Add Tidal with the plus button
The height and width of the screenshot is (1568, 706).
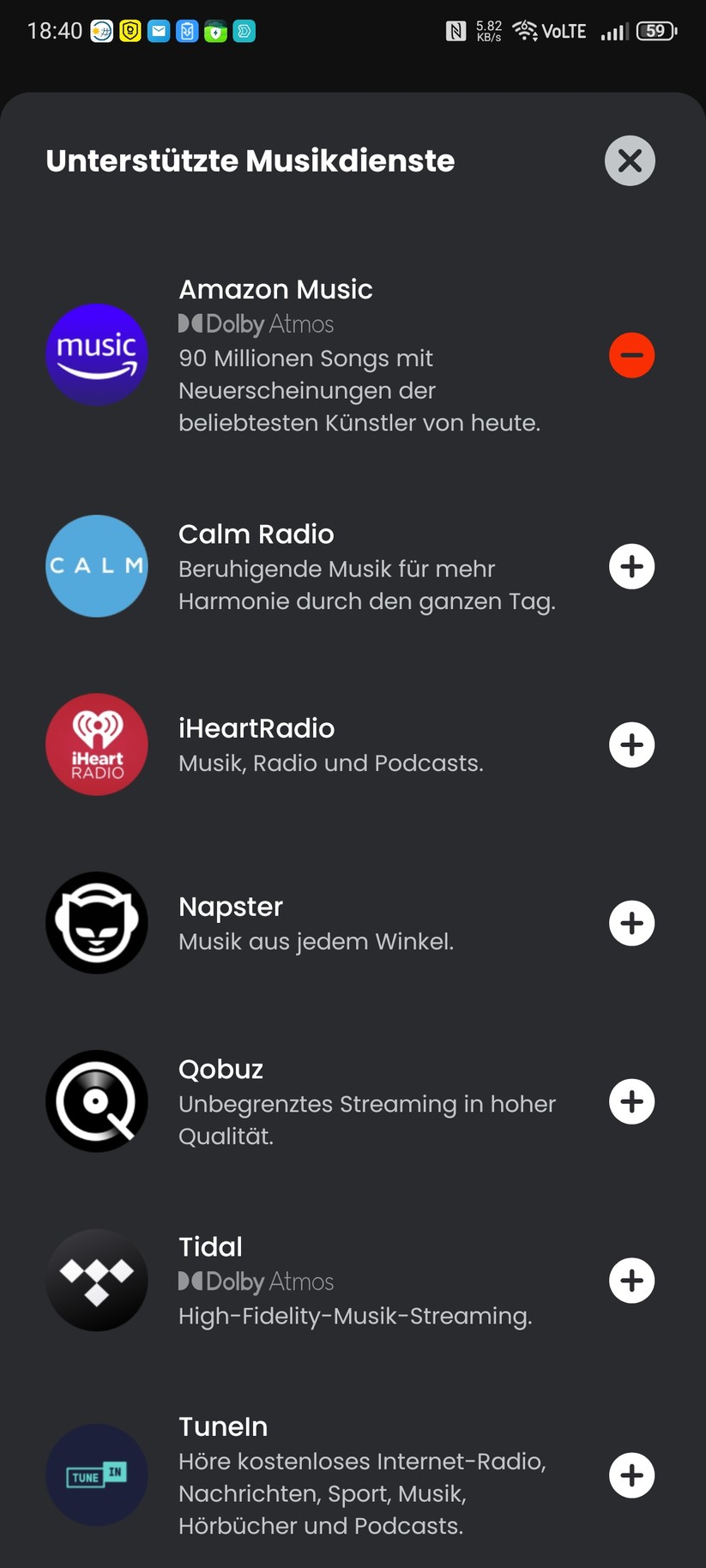(x=631, y=1280)
